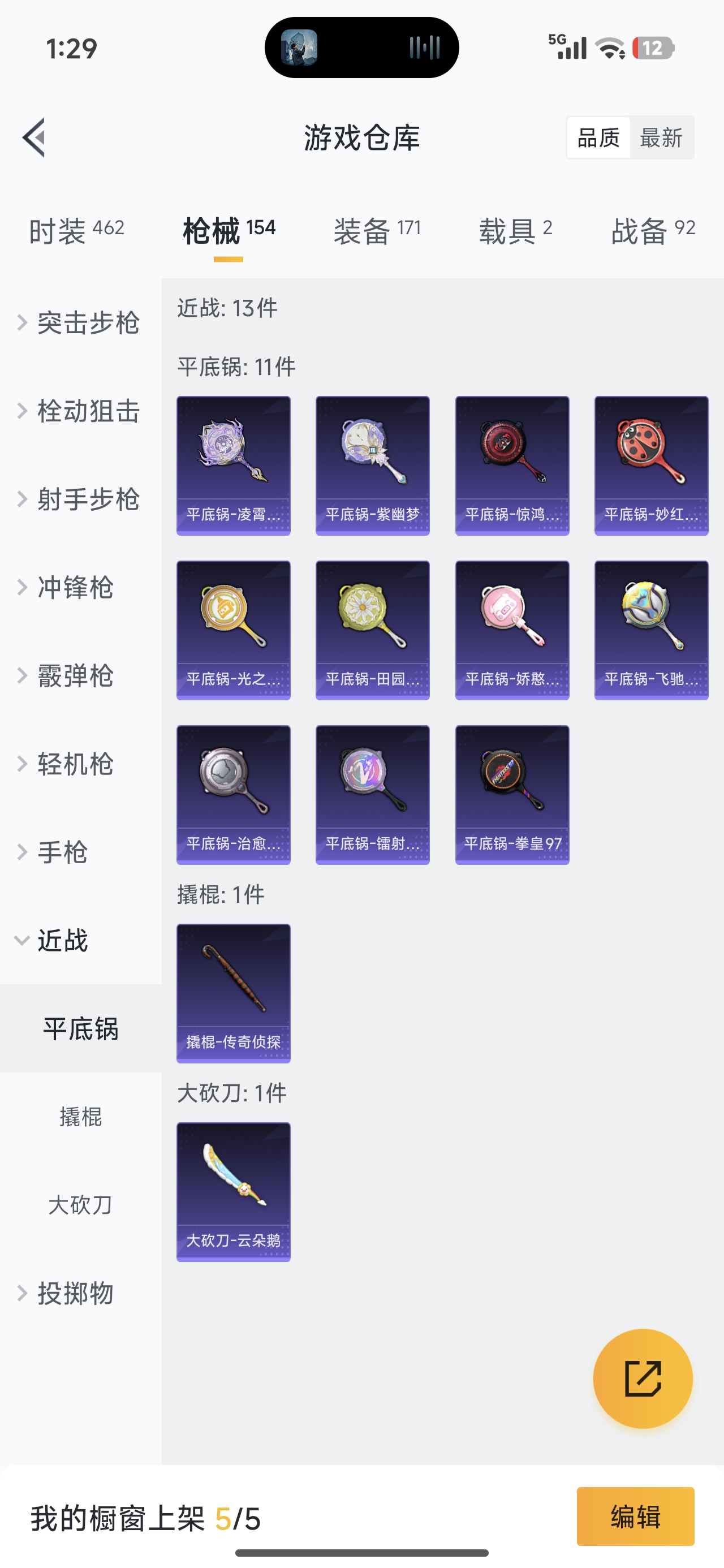Open the 平底锅-拳皇97 item
Screen dimensions: 724x1568
click(x=512, y=794)
